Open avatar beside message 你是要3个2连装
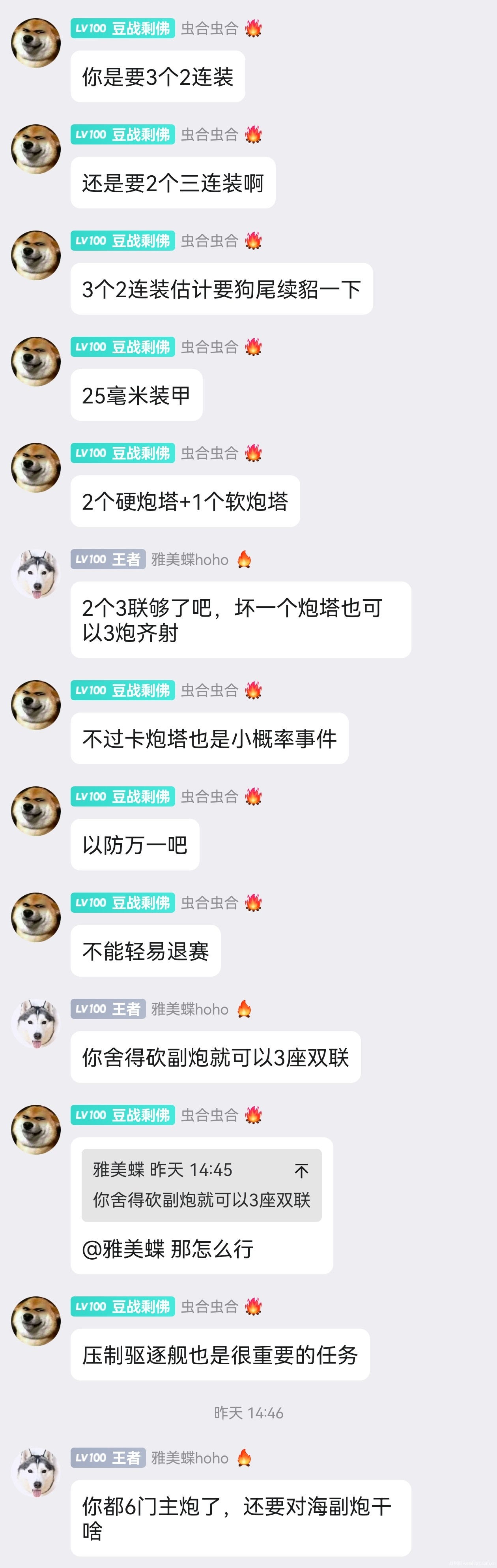The image size is (497, 1568). point(36,43)
